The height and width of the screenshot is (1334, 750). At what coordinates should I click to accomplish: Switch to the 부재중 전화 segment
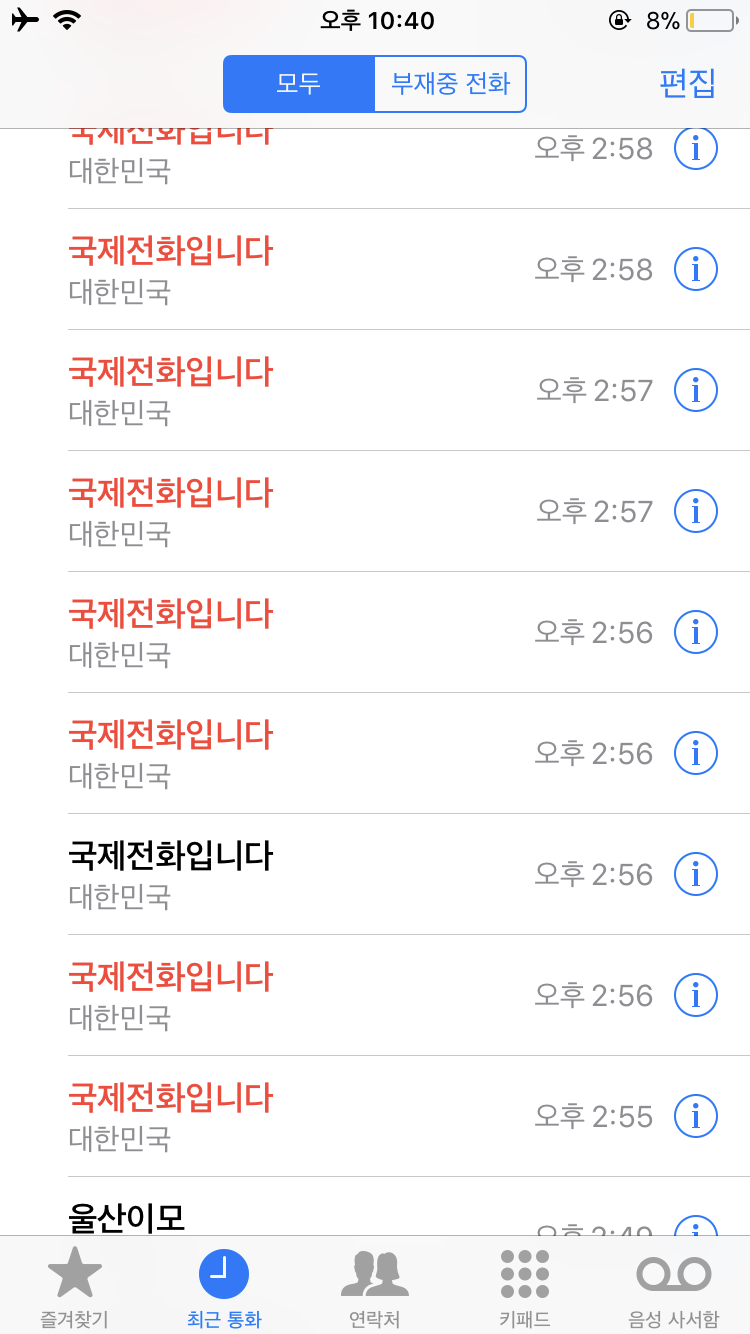point(450,84)
